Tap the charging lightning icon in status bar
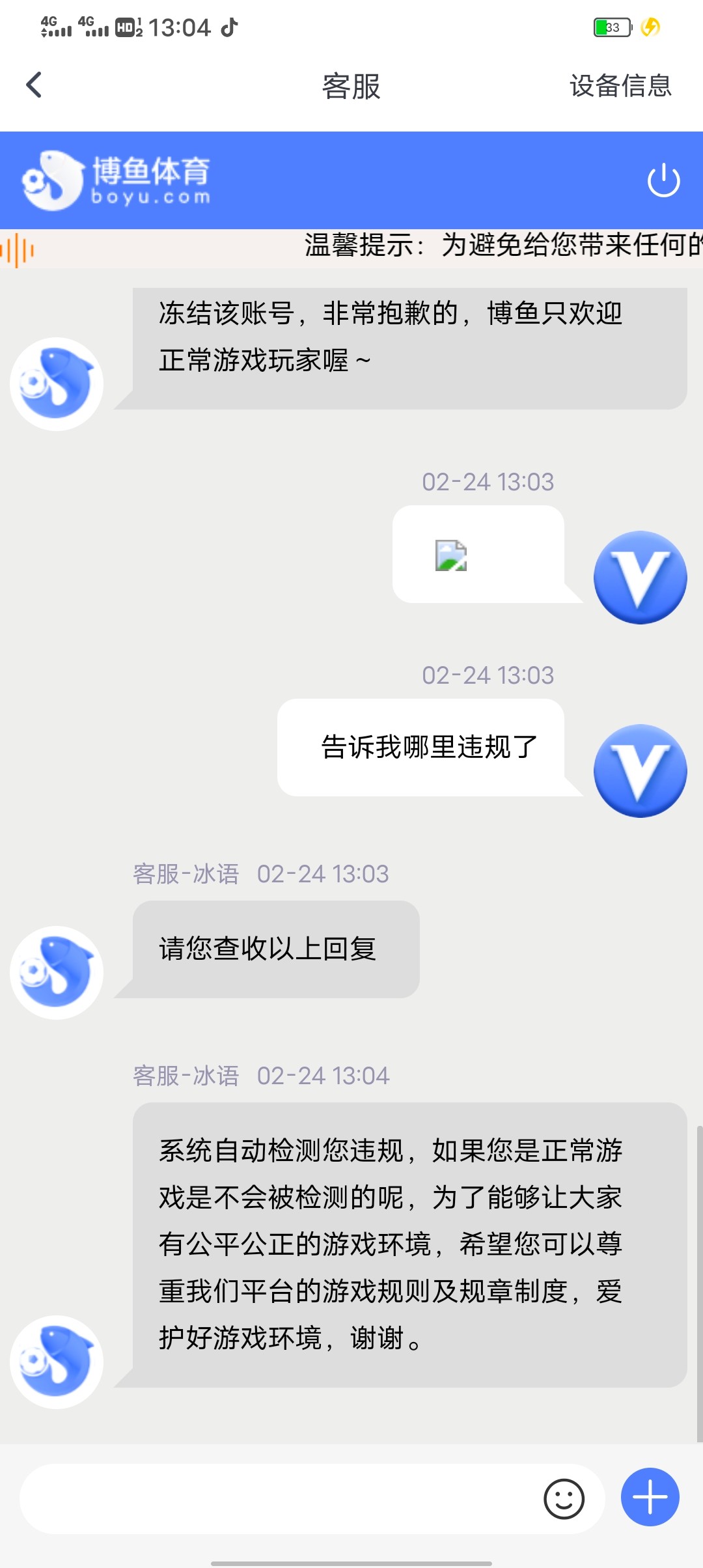This screenshot has height=1568, width=703. coord(650,27)
